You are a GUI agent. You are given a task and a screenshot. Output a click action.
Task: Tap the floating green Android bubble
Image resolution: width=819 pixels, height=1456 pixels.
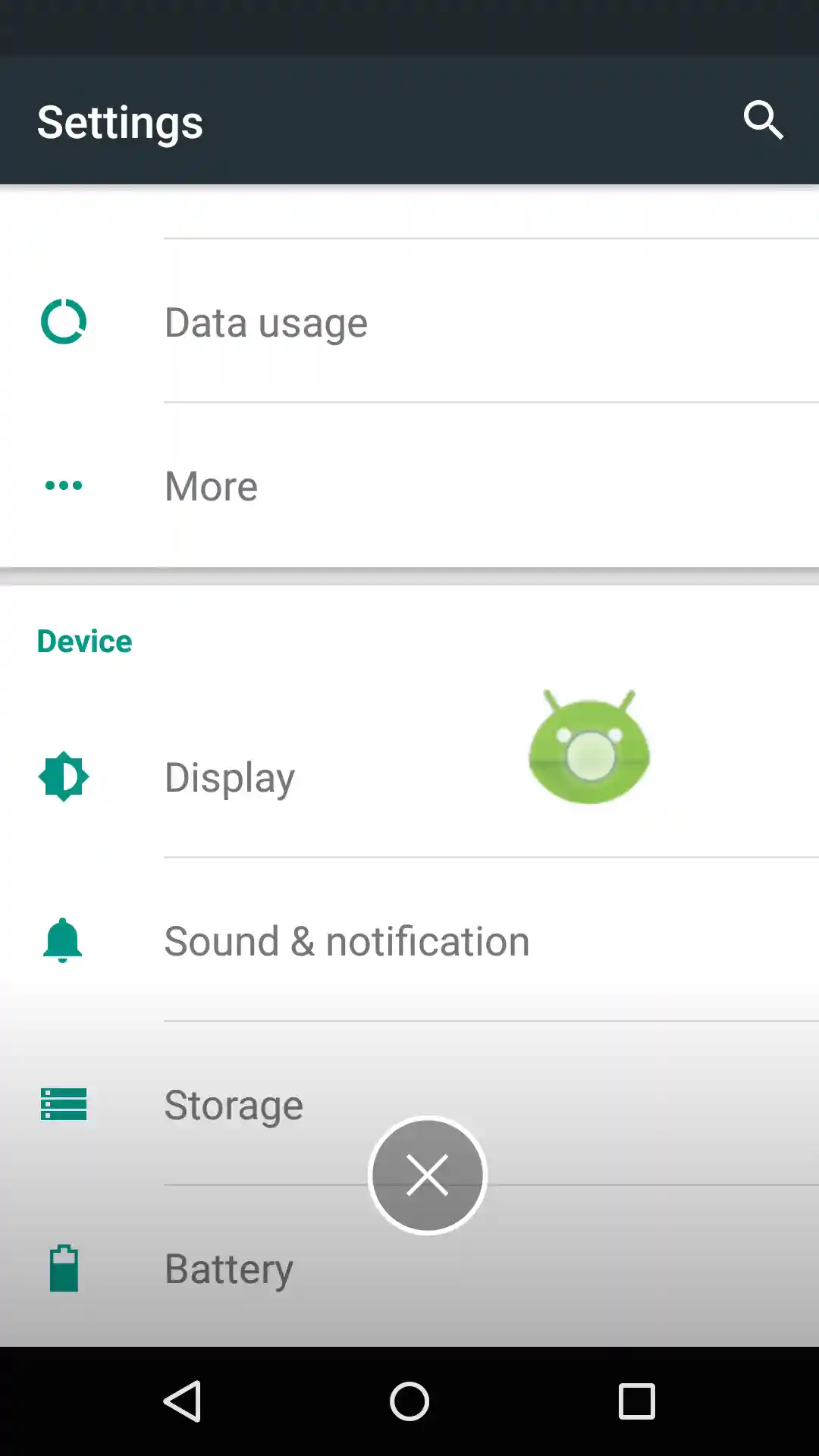pos(589,749)
